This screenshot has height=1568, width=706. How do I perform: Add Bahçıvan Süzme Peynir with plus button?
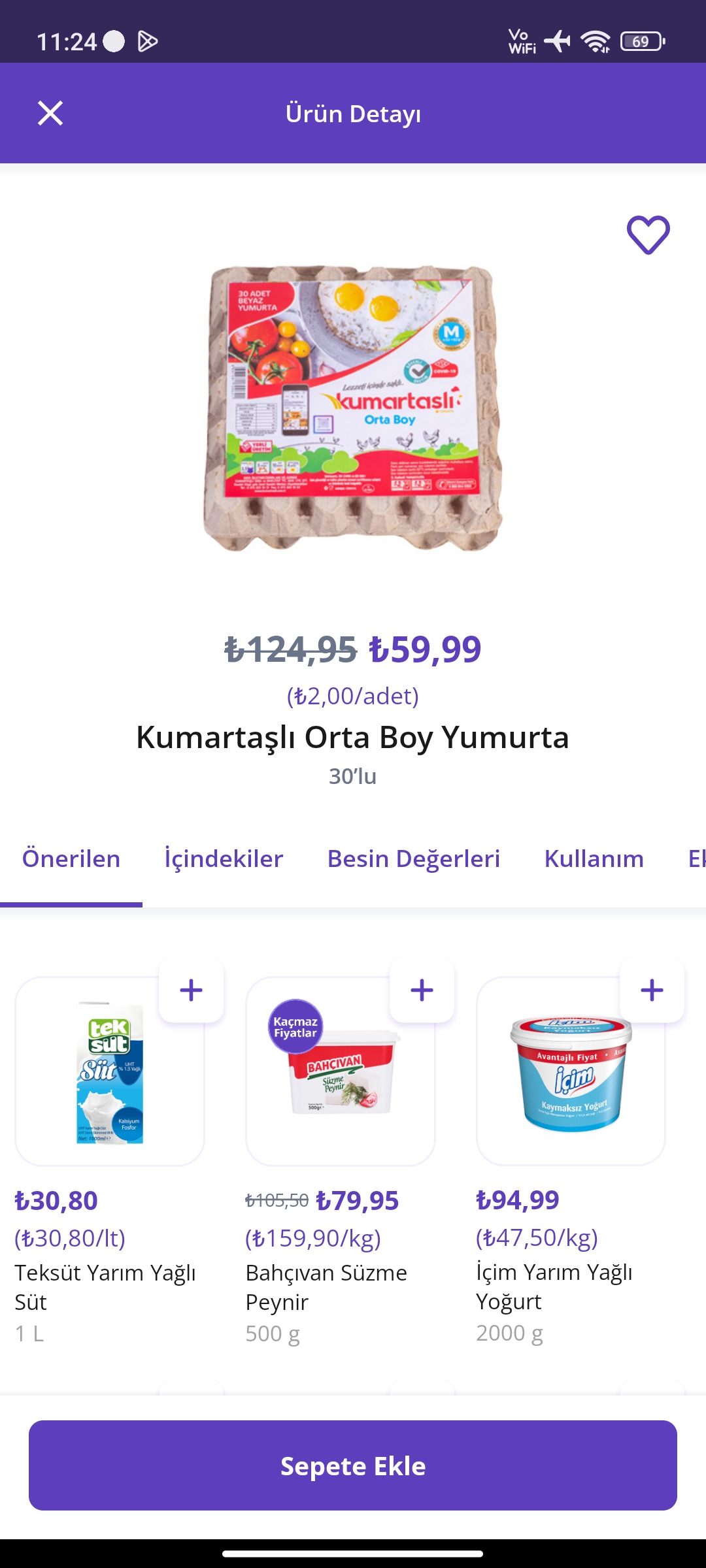pos(422,990)
